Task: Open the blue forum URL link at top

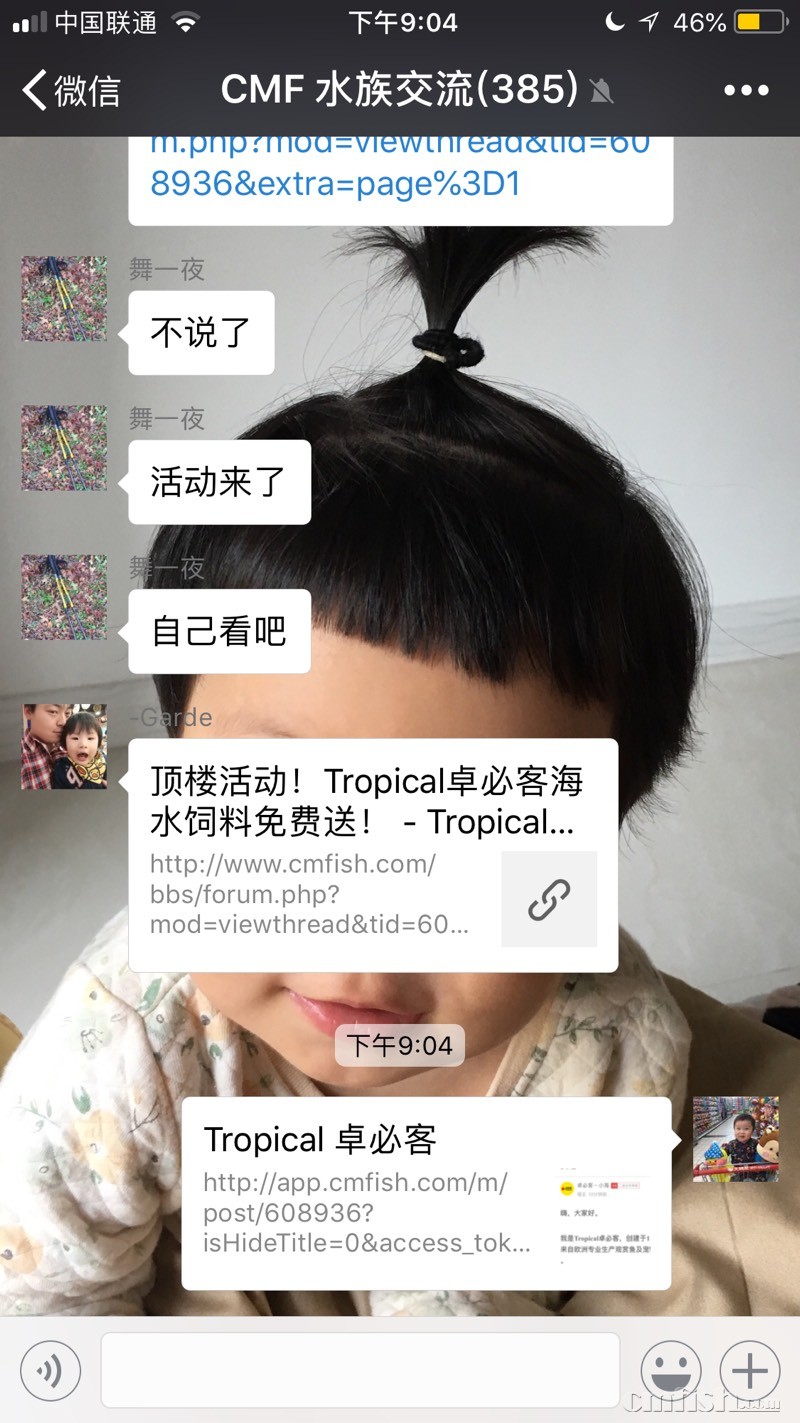Action: point(400,165)
